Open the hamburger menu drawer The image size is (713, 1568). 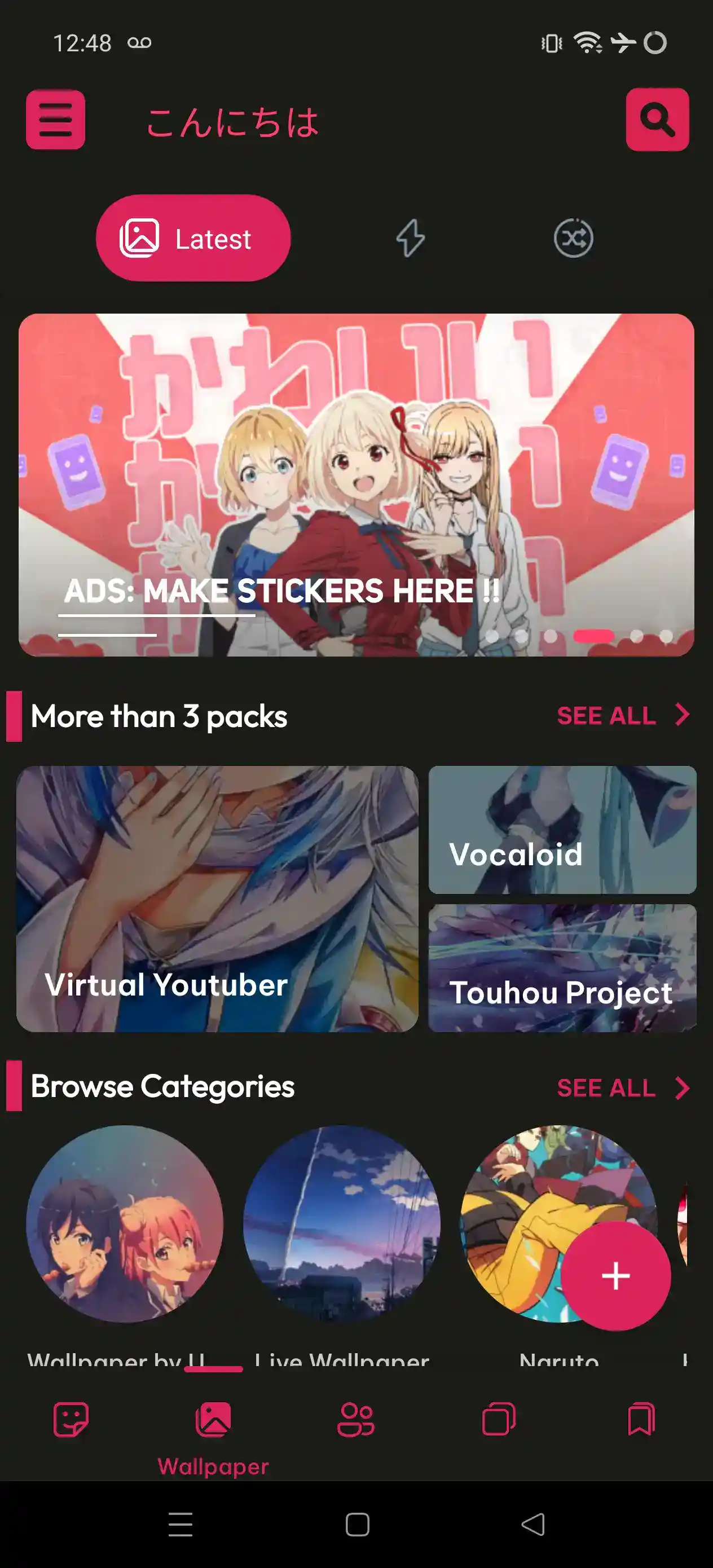pos(55,120)
